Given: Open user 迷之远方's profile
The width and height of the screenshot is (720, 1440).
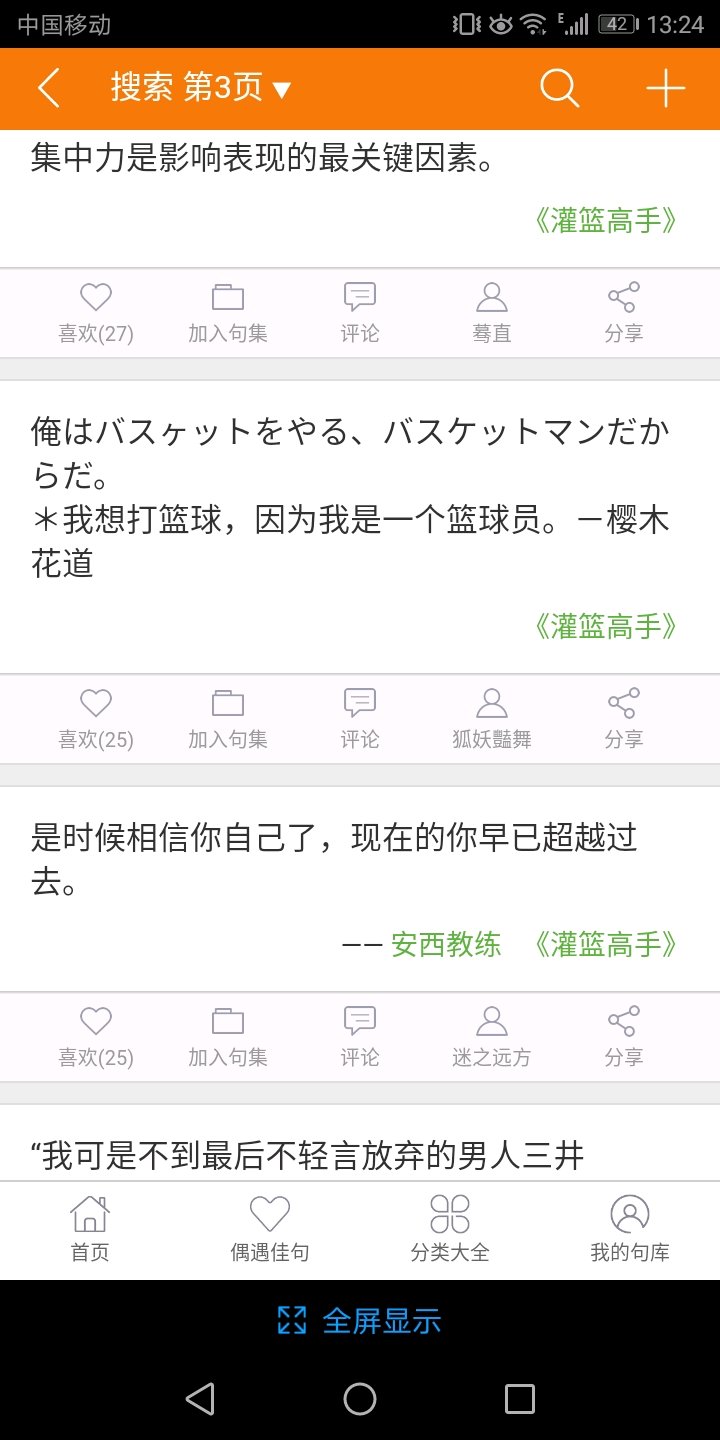Looking at the screenshot, I should [492, 1037].
